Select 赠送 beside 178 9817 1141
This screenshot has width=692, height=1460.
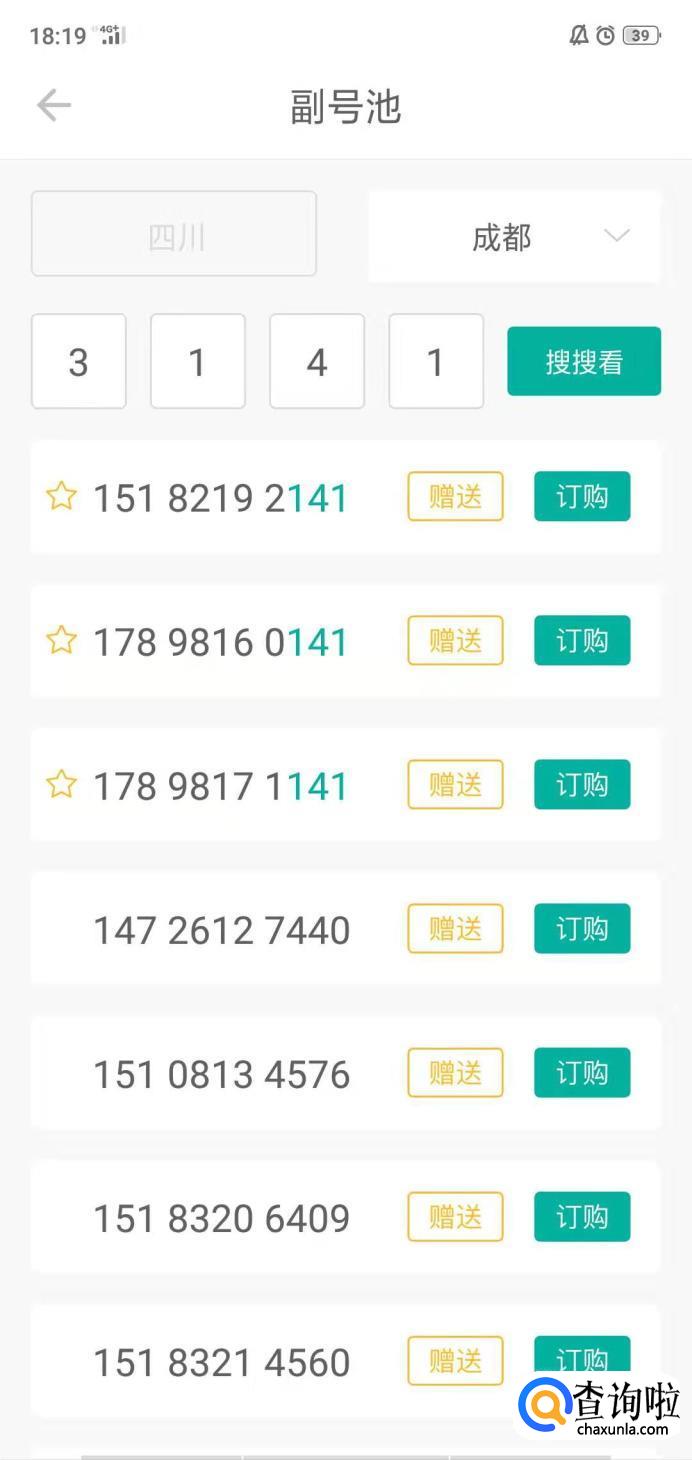[455, 784]
